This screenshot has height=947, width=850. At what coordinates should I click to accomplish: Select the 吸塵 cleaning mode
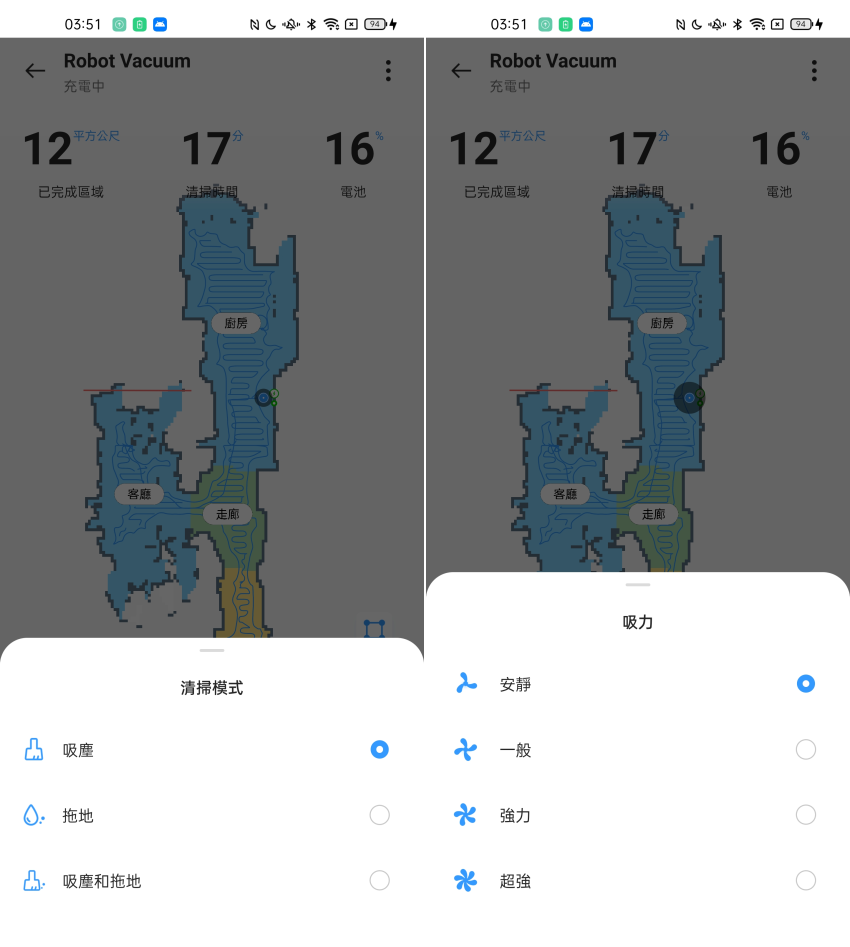379,750
